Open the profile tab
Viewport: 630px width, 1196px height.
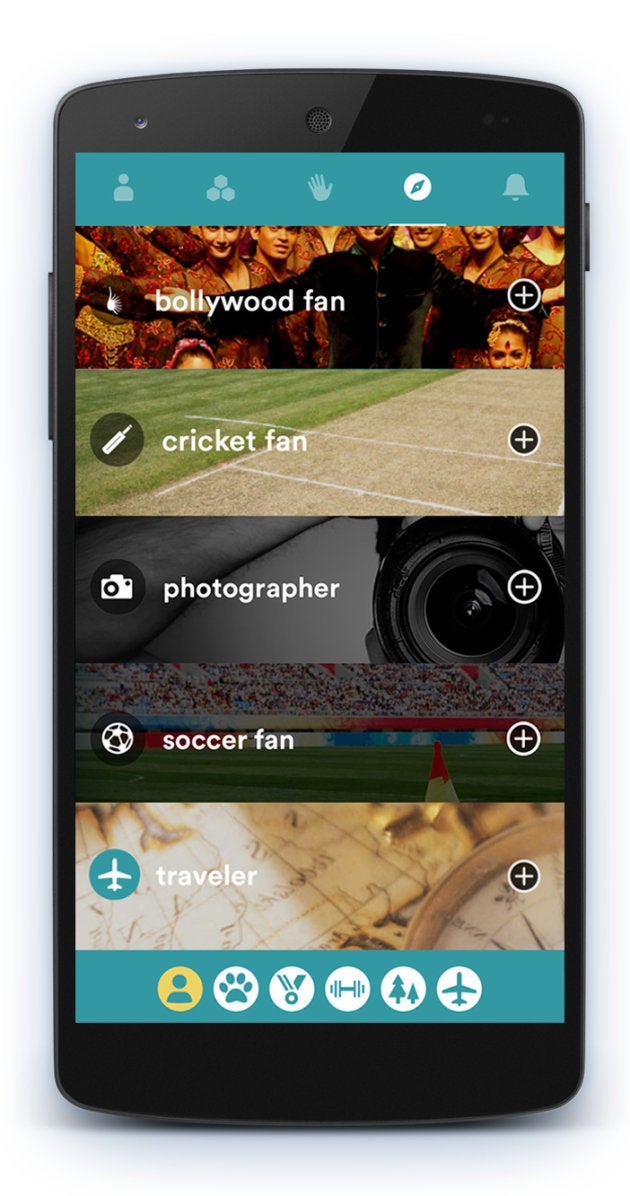point(124,188)
